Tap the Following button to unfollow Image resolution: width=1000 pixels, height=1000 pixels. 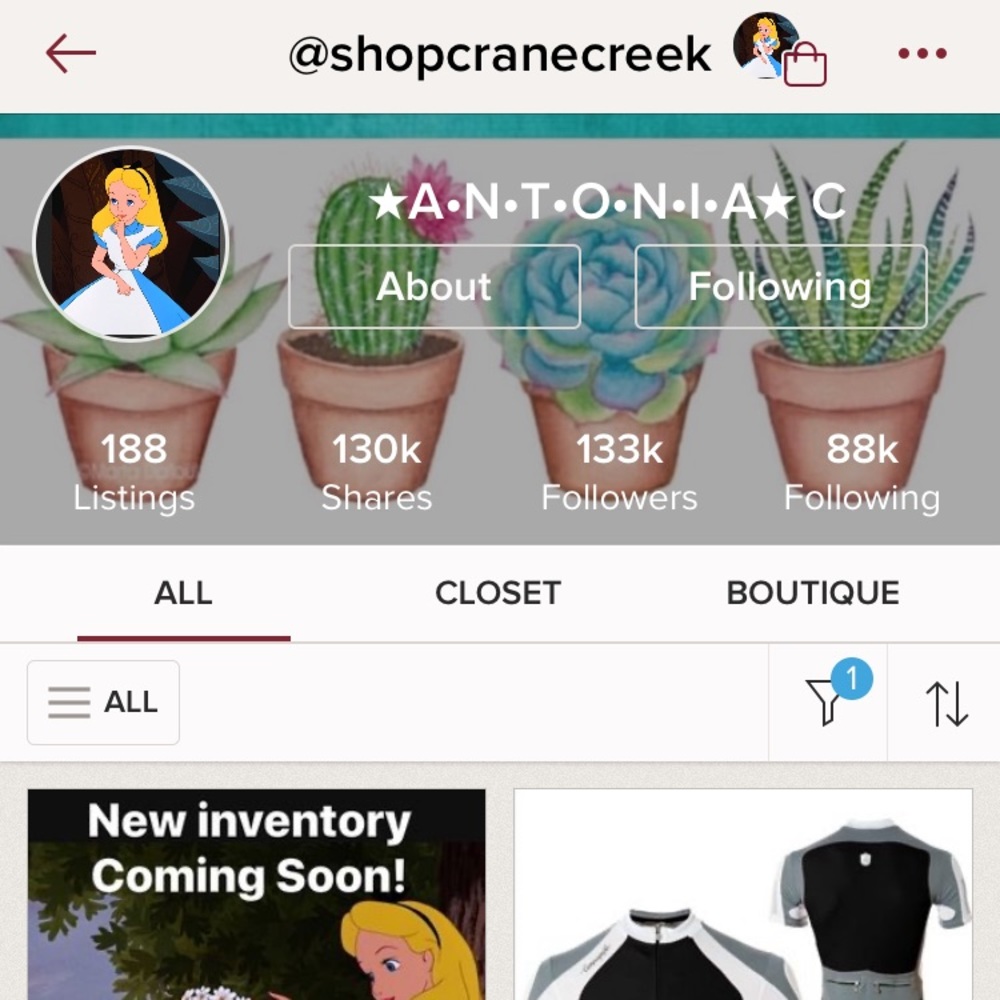coord(780,287)
